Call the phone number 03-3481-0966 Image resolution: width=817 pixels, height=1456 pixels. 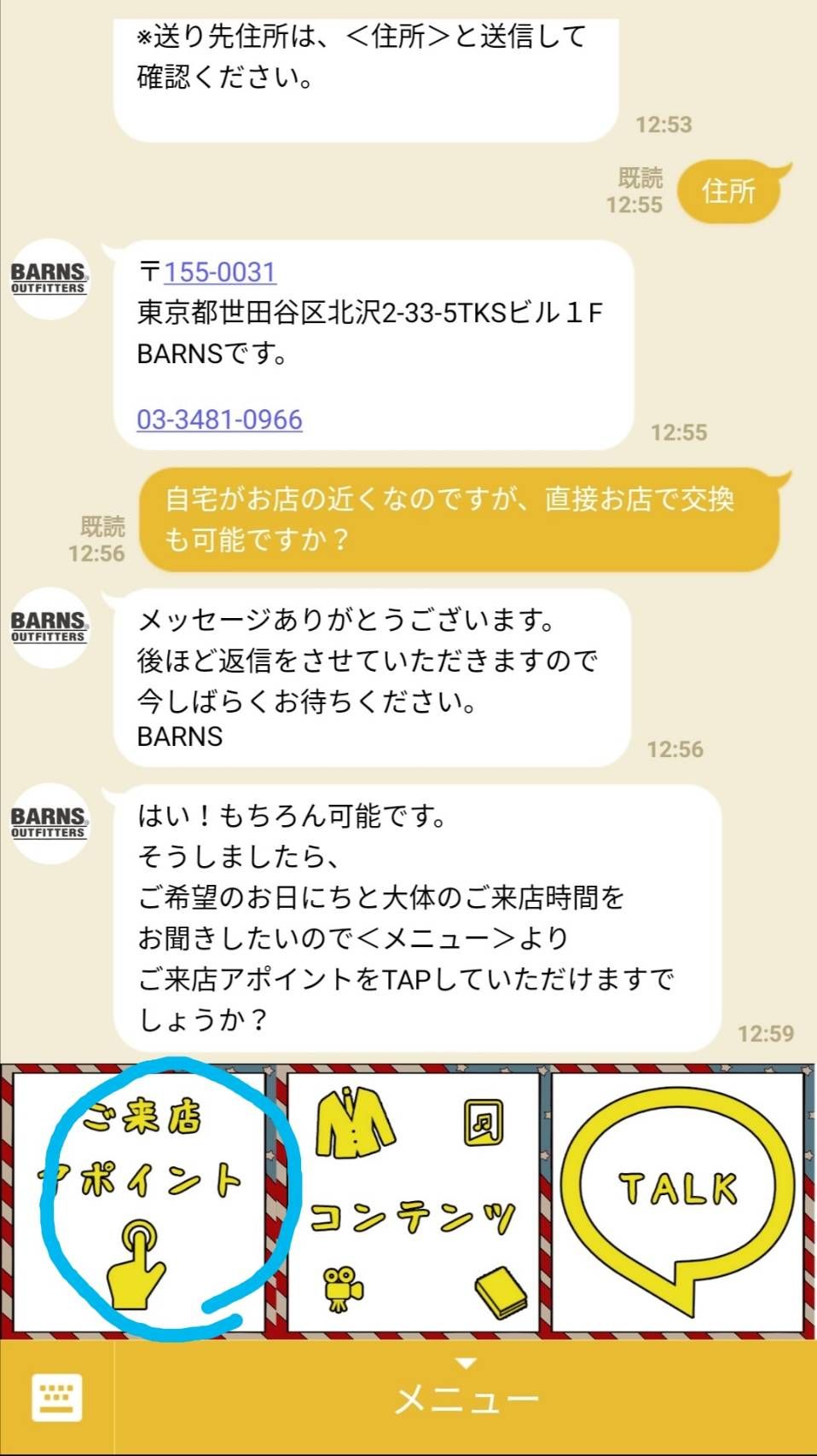pos(219,419)
